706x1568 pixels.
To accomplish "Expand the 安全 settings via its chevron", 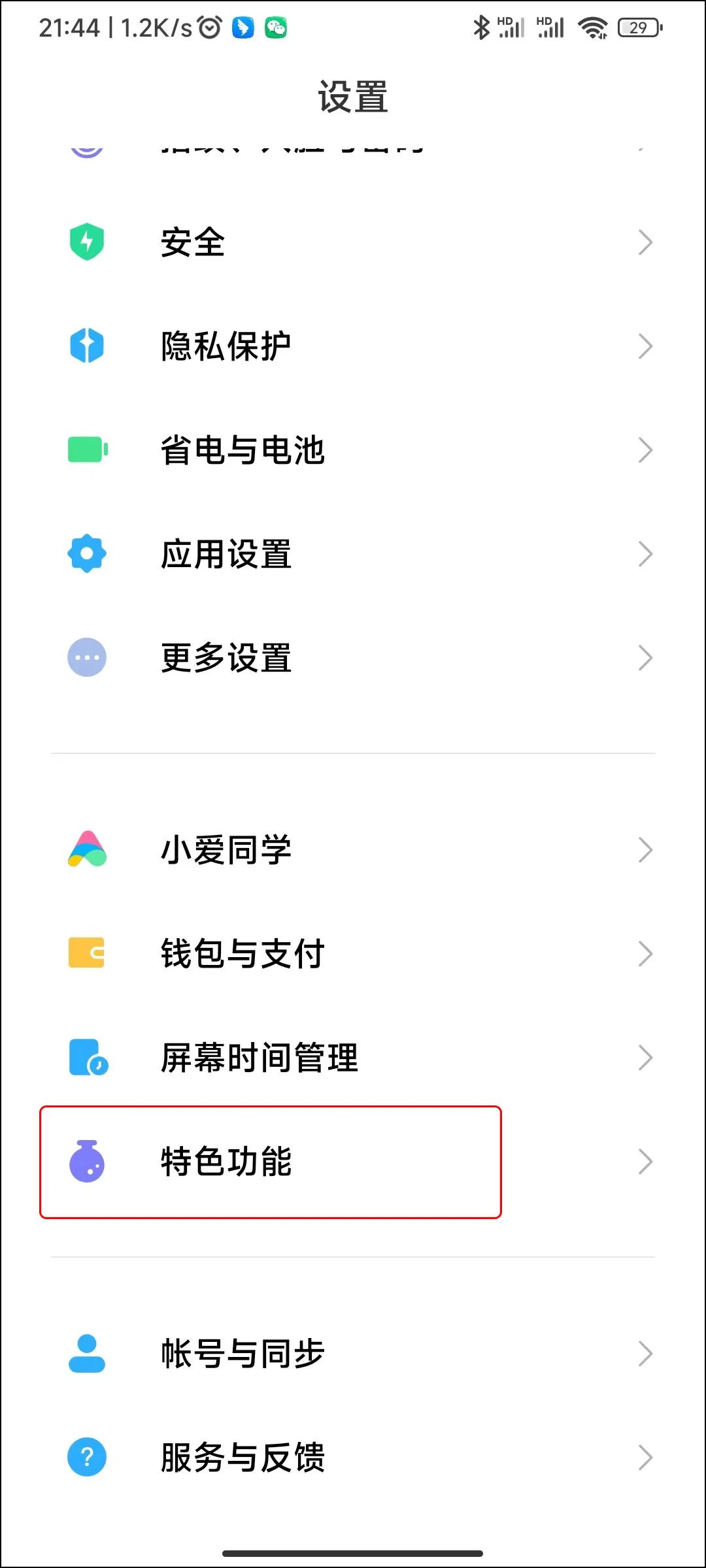I will (645, 242).
